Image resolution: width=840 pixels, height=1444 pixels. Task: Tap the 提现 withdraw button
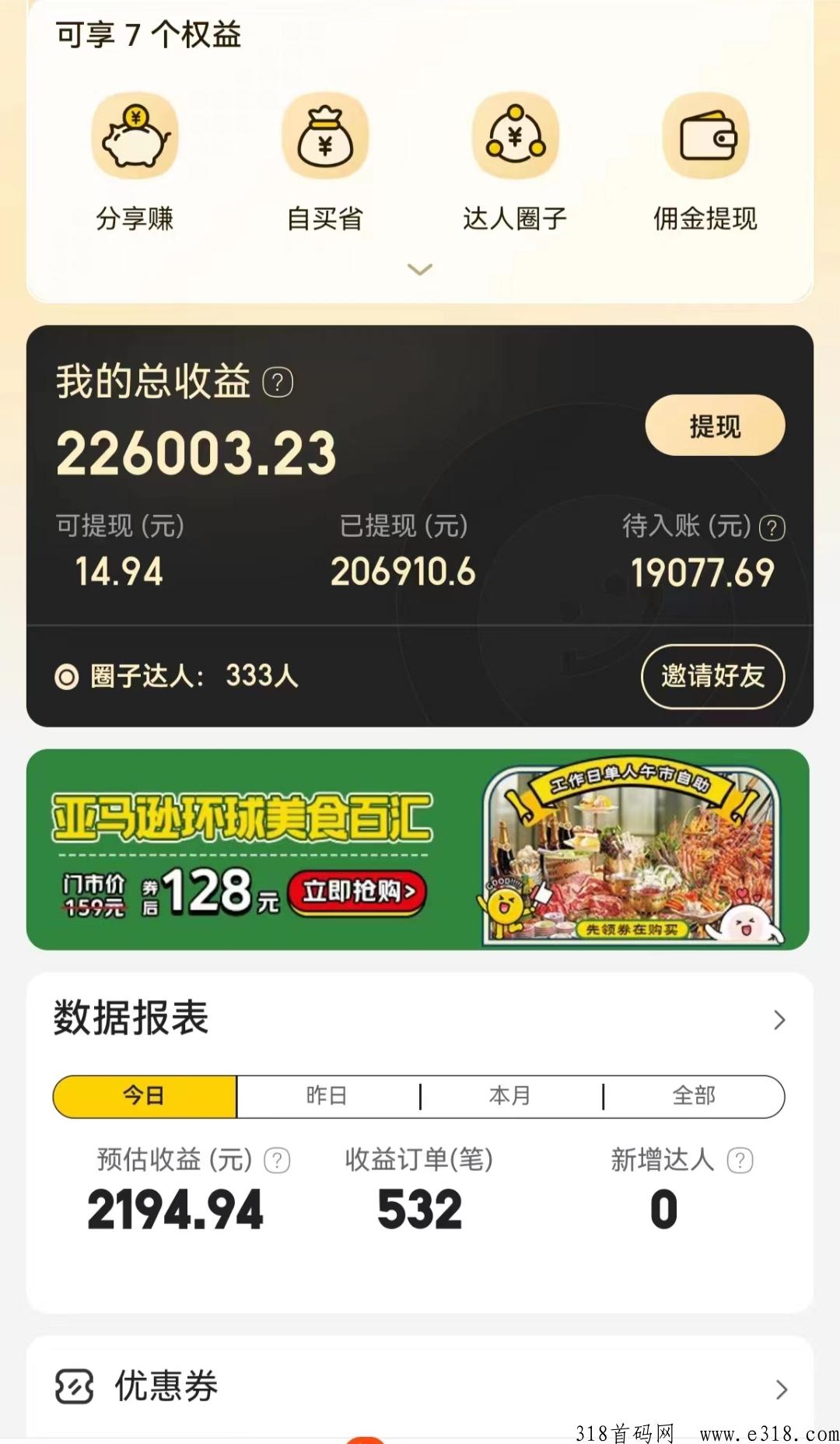715,426
